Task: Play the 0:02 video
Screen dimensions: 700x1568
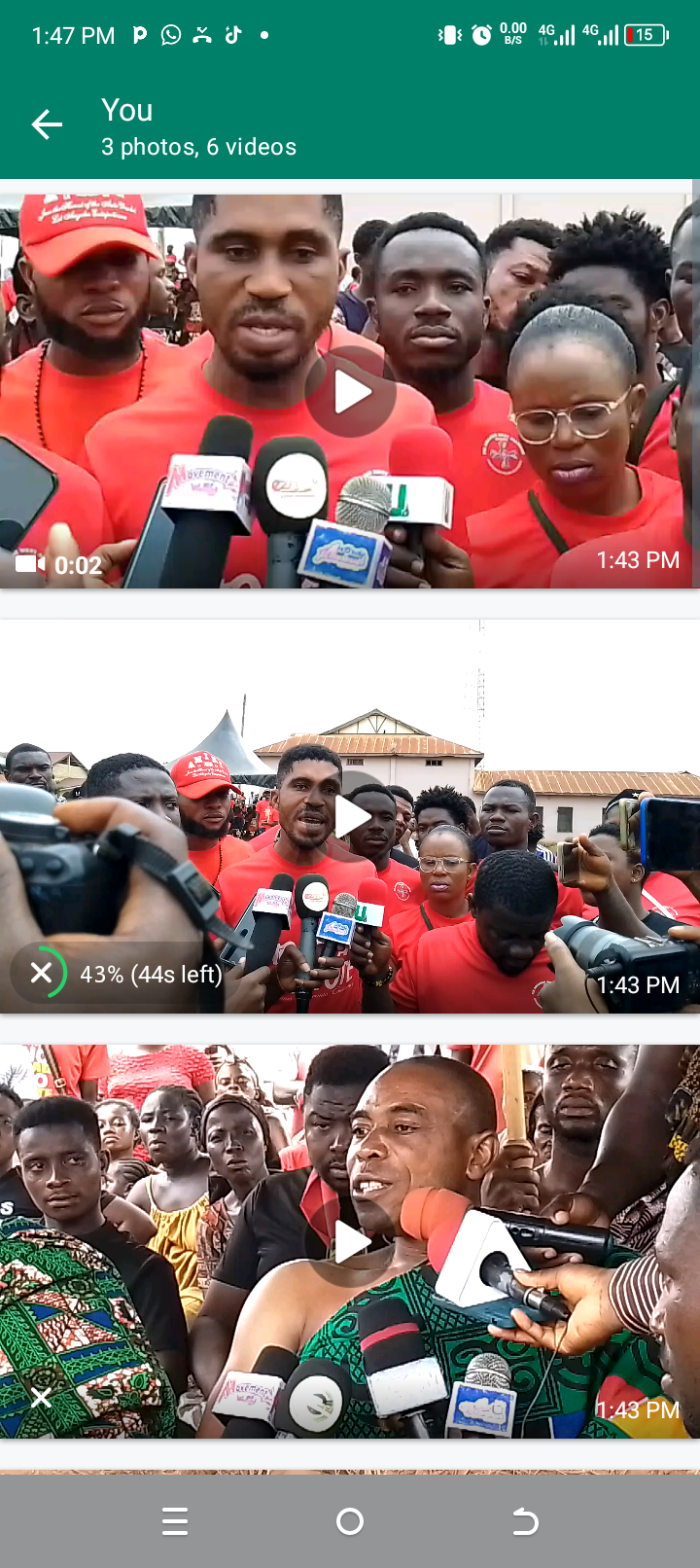Action: (350, 392)
